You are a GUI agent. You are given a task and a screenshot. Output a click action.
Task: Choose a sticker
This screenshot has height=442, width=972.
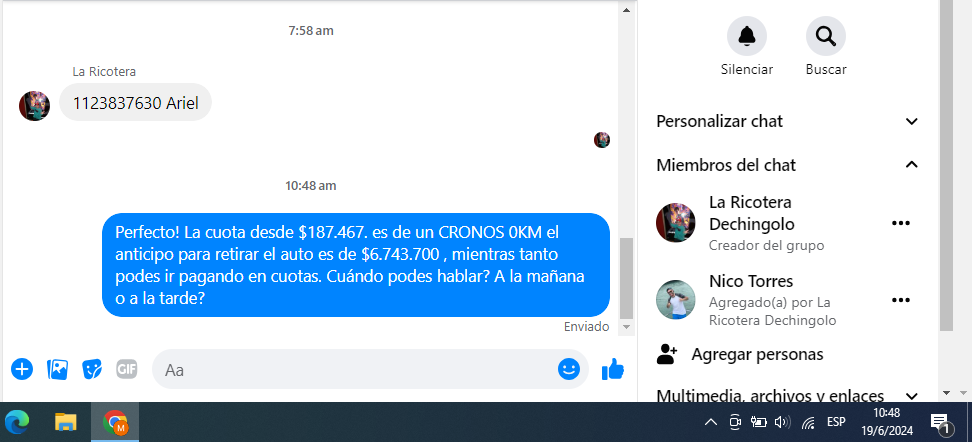92,369
